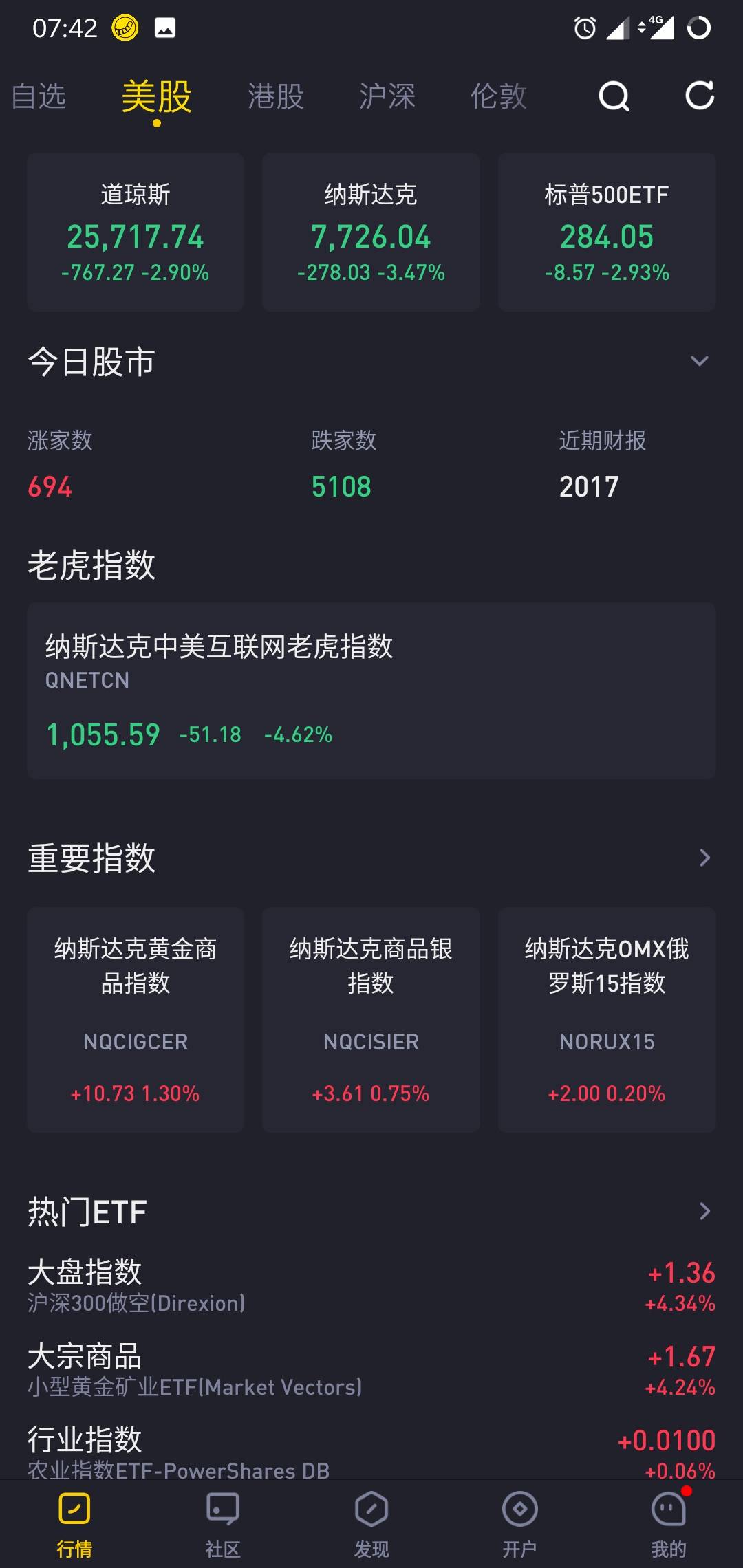This screenshot has width=743, height=1568.
Task: Open the QNETCN 老虎指数 card
Action: (371, 690)
